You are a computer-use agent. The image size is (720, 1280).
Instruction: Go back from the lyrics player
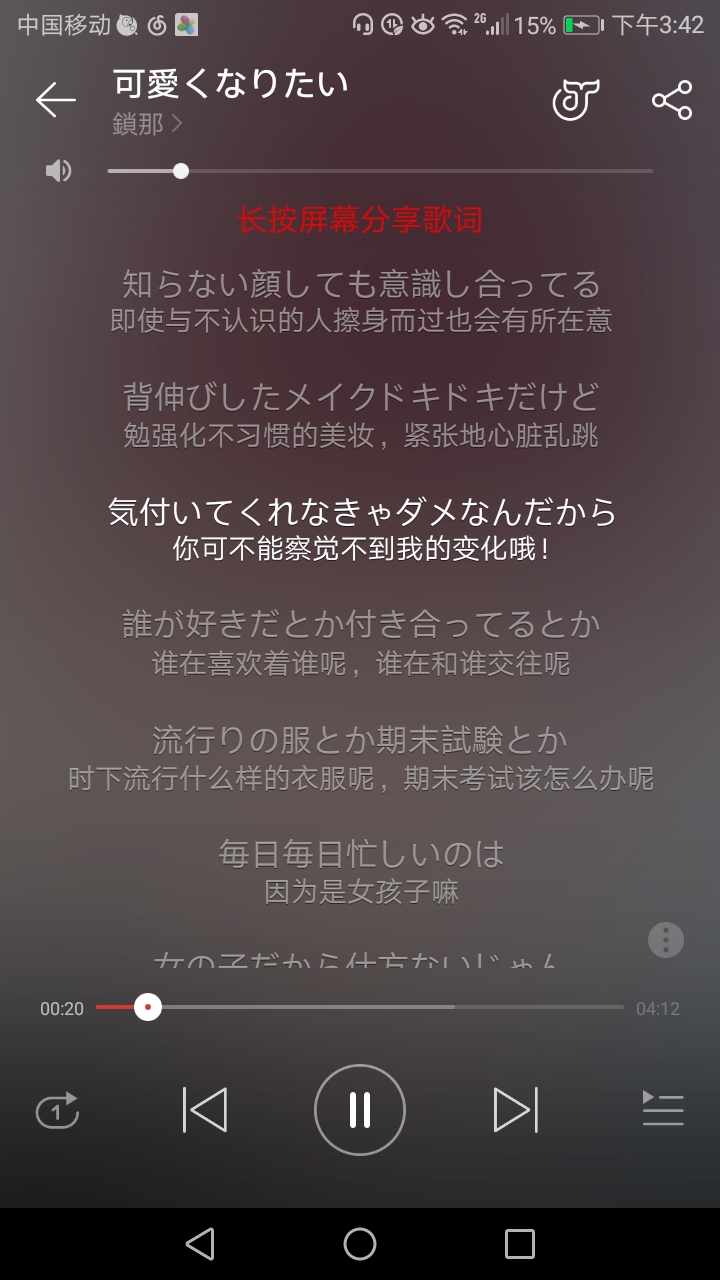(x=56, y=100)
